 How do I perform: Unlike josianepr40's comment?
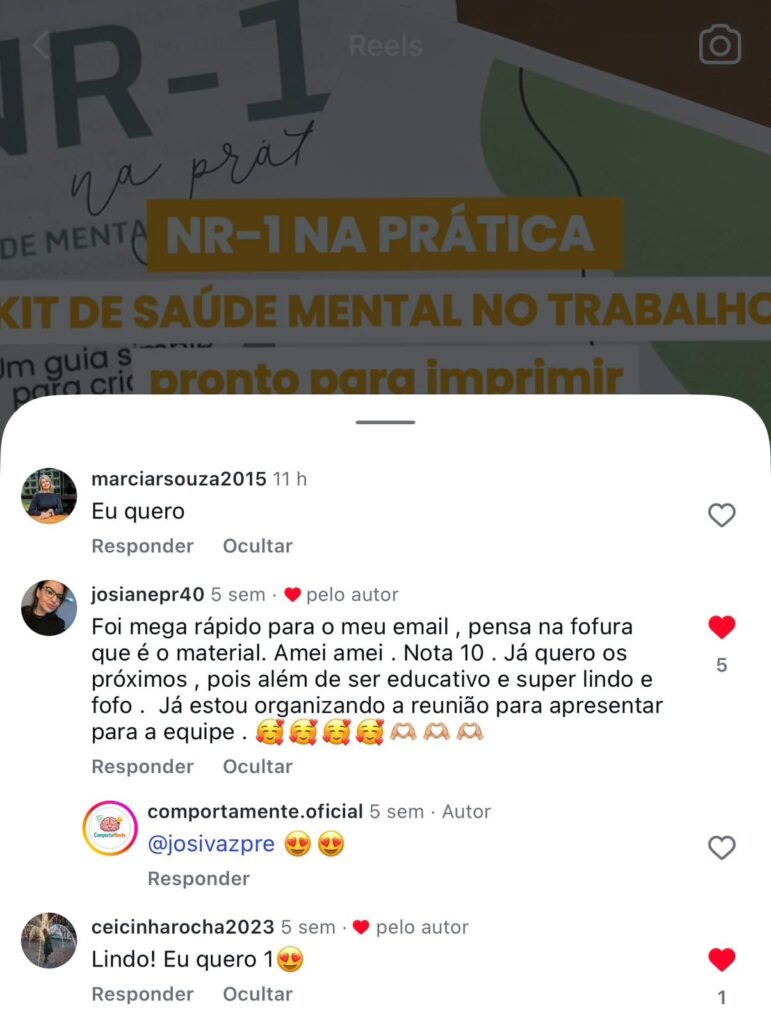[721, 628]
